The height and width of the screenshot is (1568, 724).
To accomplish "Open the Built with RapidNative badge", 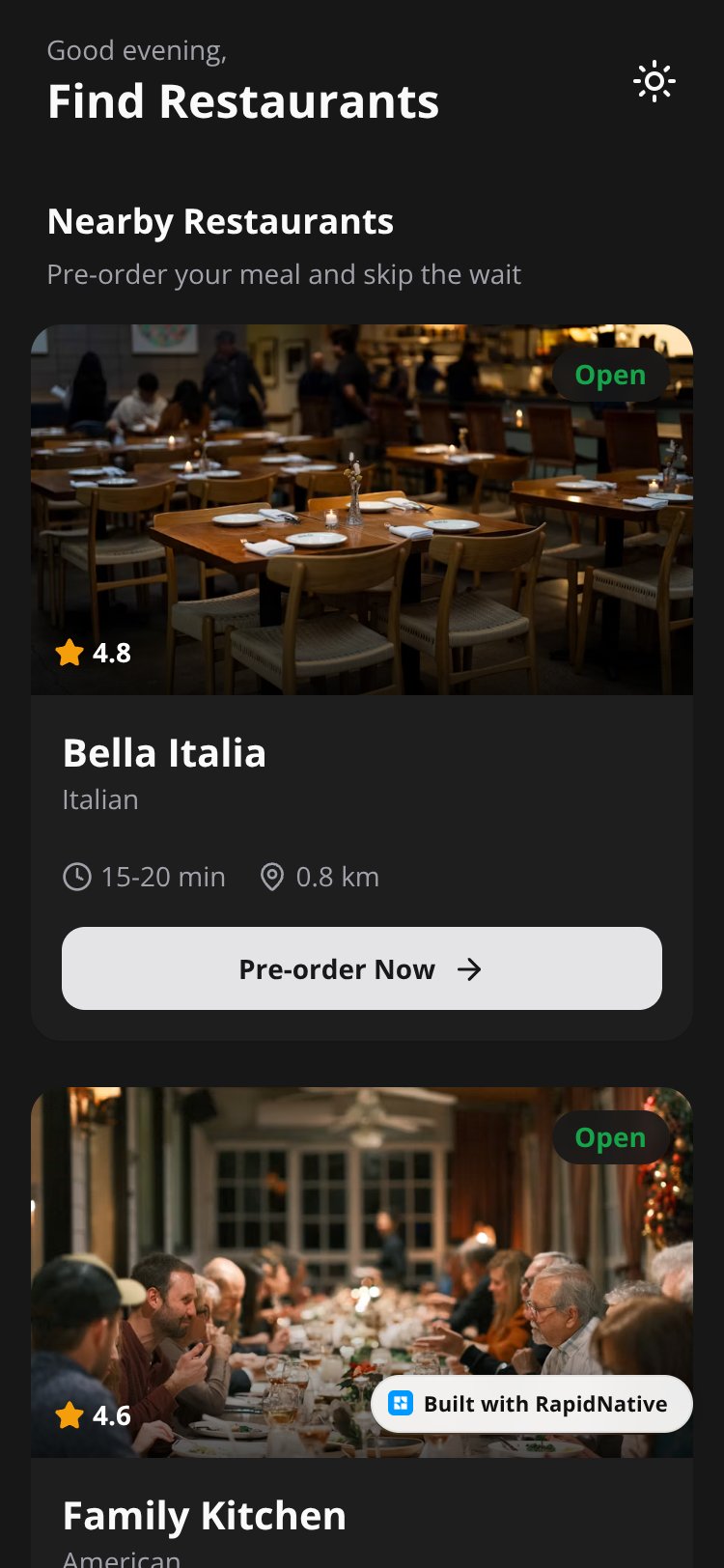I will point(532,1404).
